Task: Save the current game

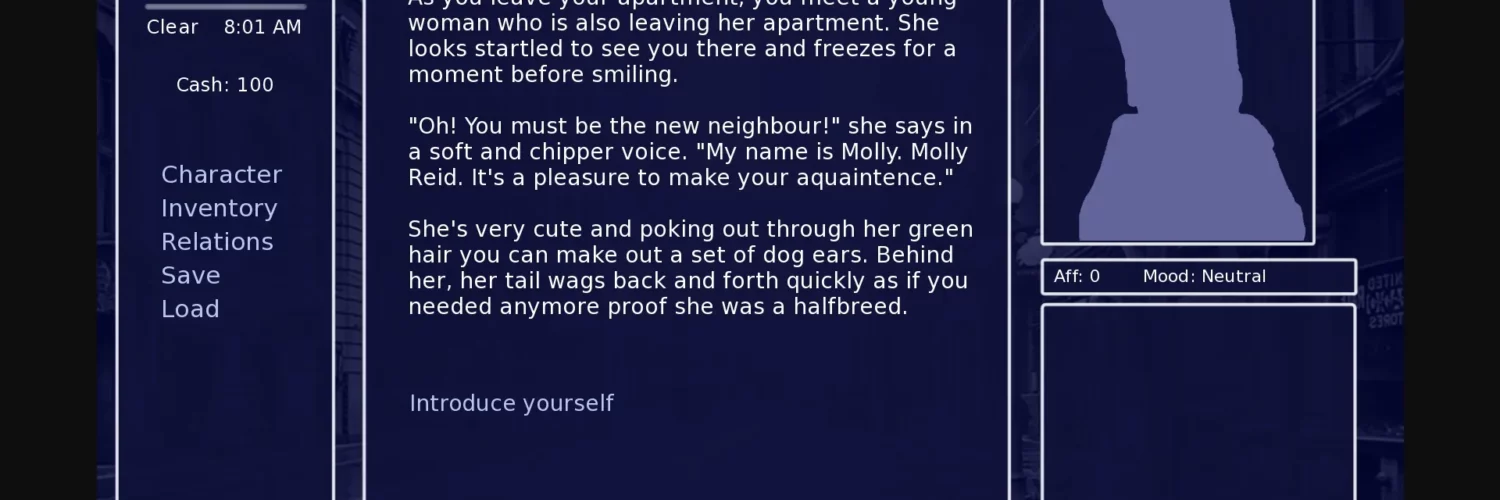Action: pos(190,275)
